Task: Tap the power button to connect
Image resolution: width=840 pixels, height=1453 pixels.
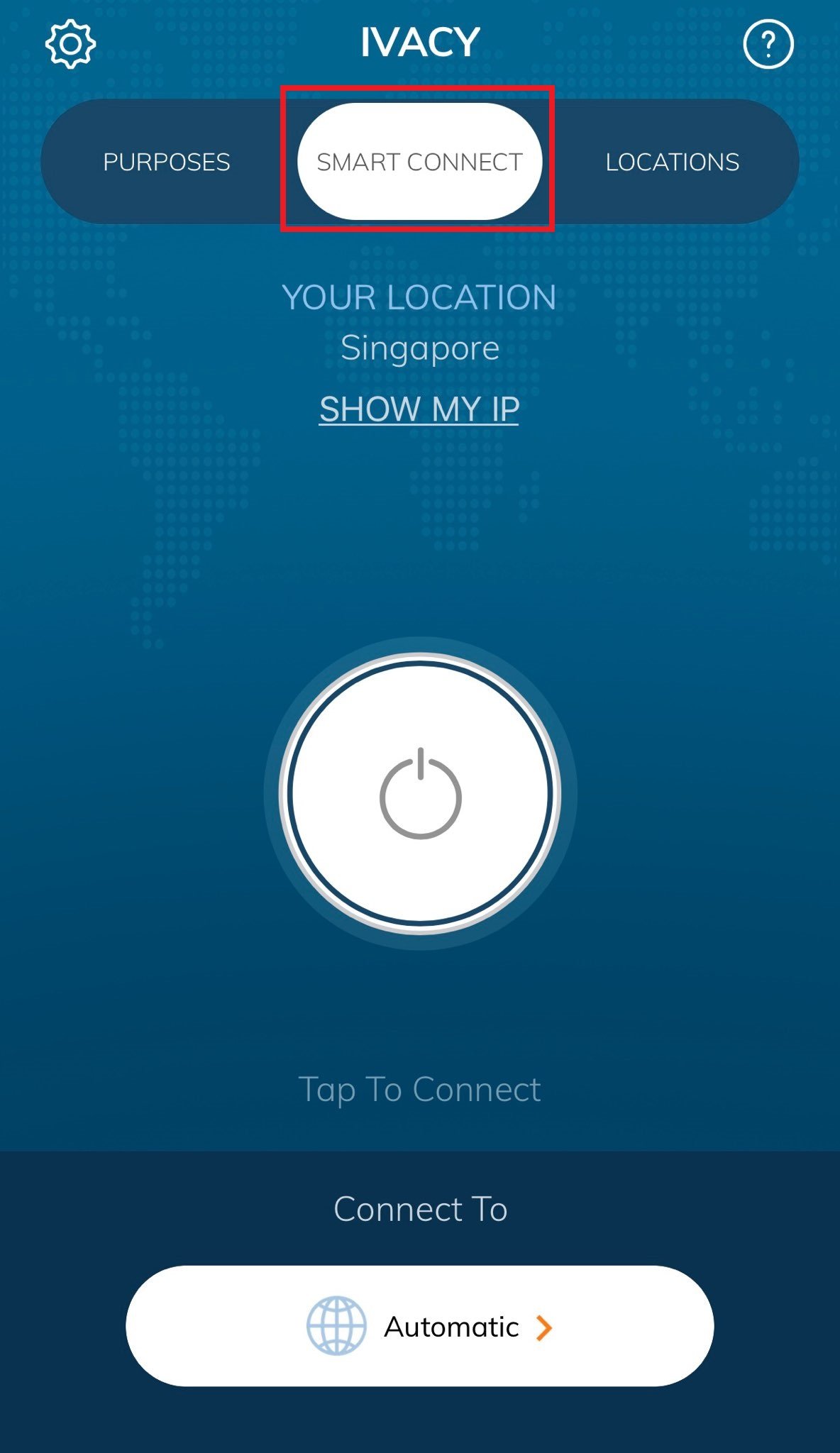Action: click(x=420, y=793)
